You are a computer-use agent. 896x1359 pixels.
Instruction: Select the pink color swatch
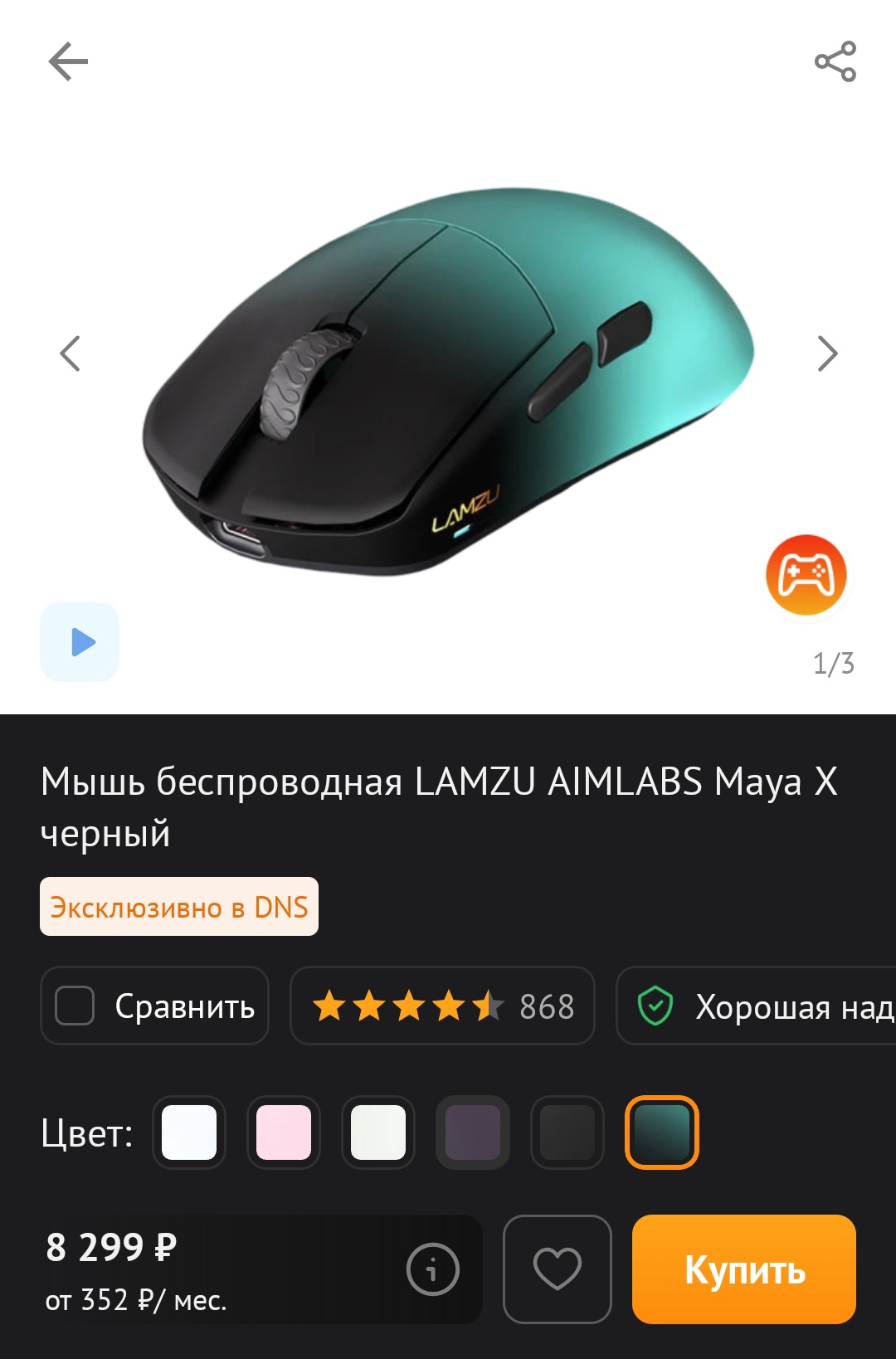click(284, 1132)
